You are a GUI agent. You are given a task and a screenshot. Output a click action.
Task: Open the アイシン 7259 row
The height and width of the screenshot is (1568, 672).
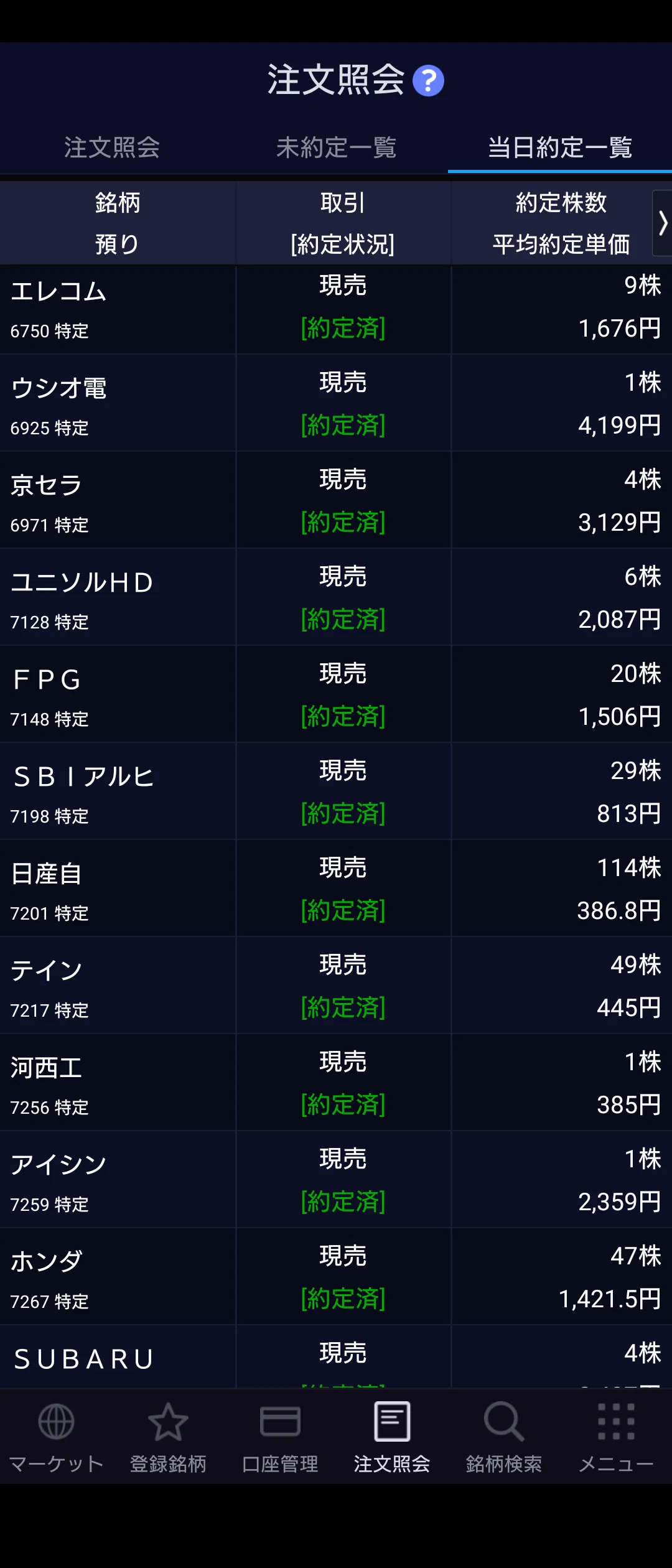[x=336, y=1180]
